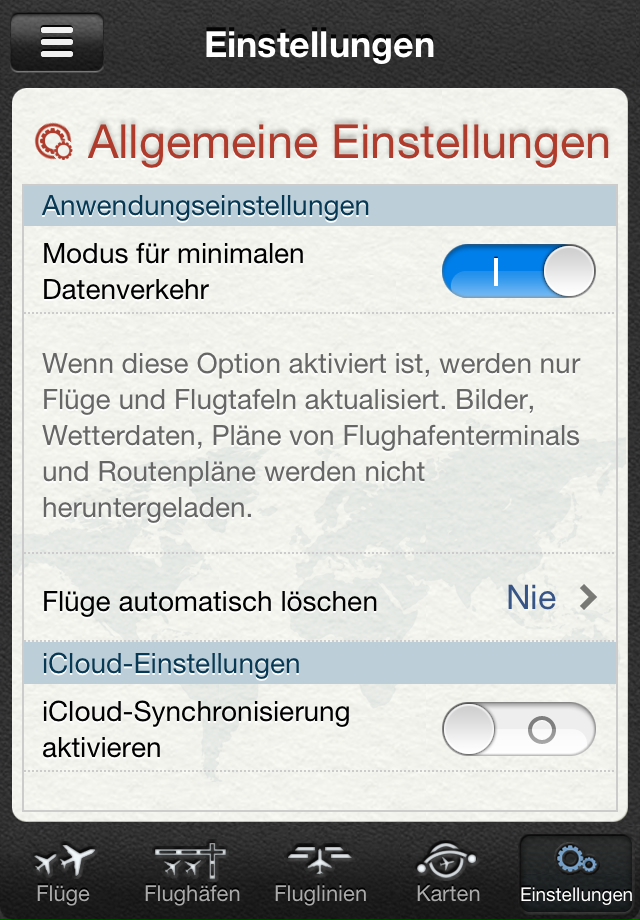Open the Karten tab
Image resolution: width=640 pixels, height=920 pixels.
pos(448,872)
